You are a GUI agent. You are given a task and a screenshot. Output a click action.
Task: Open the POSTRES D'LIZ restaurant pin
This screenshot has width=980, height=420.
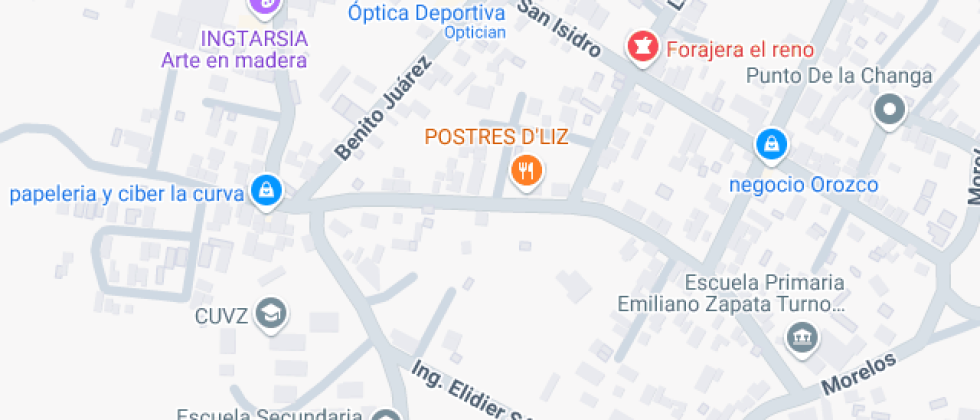click(x=526, y=170)
